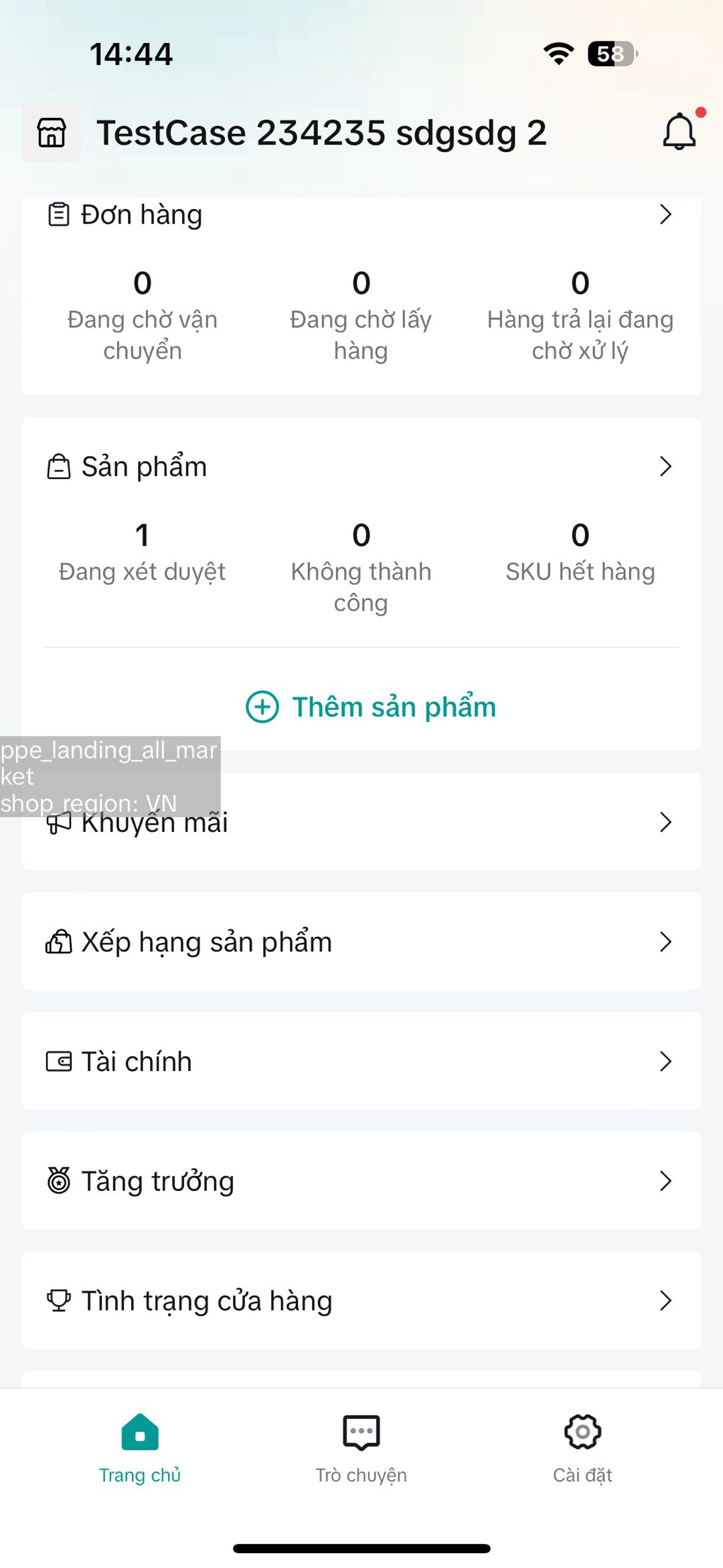Screen dimensions: 723x1568
Task: View Hàng trả lại đang chờ xử lý
Action: coord(580,315)
